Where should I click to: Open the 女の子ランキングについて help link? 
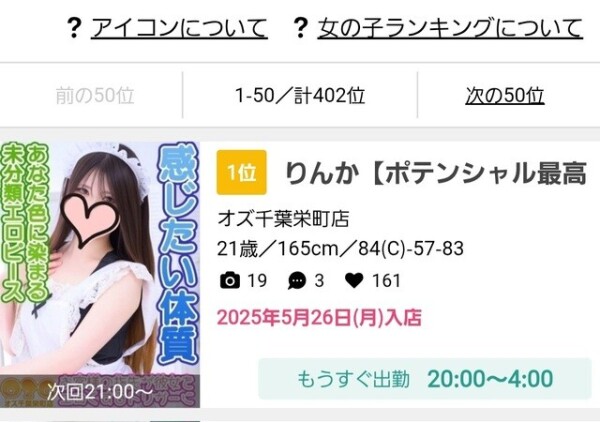click(449, 28)
